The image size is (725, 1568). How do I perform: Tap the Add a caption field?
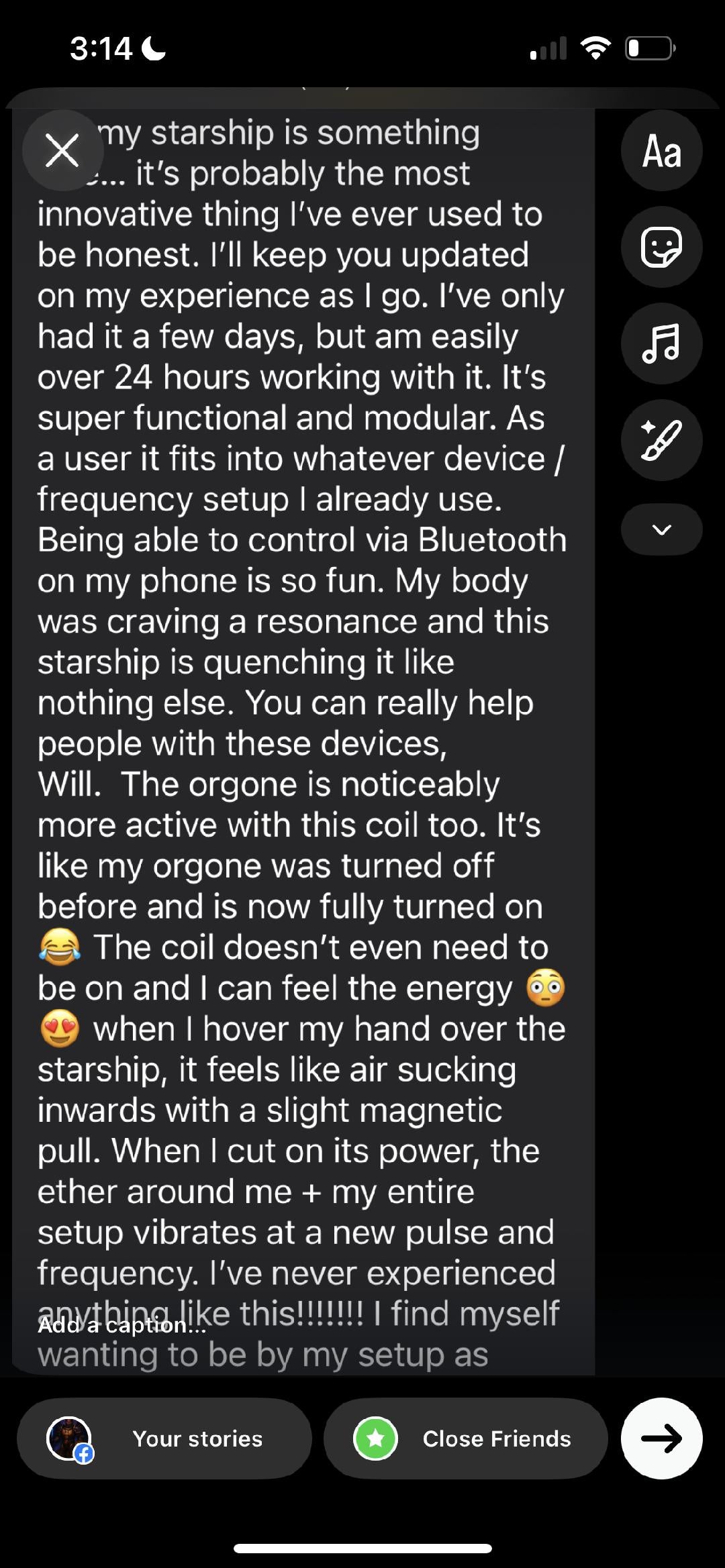pos(122,1325)
